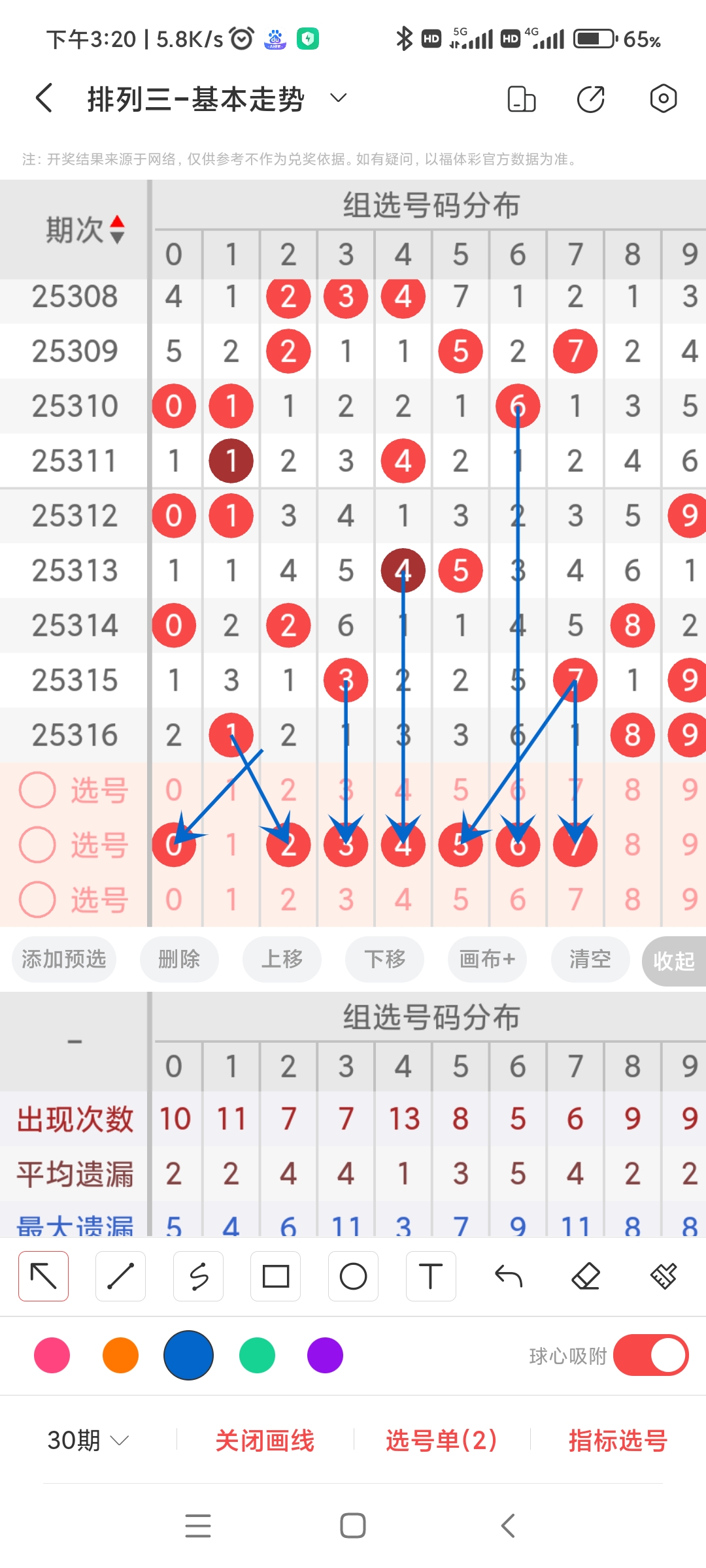706x1568 pixels.
Task: Select the text annotation tool
Action: [431, 1275]
